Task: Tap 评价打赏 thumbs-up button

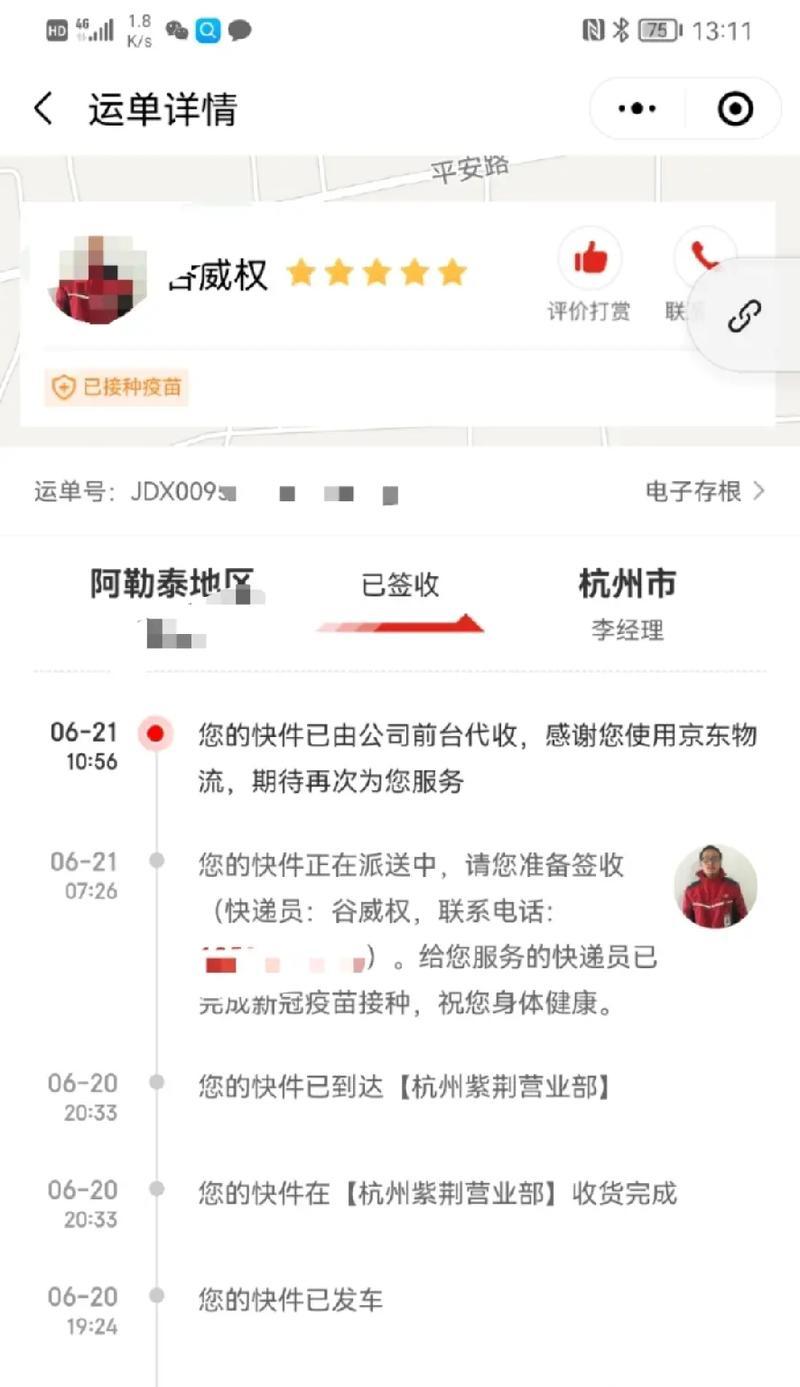Action: [x=589, y=260]
